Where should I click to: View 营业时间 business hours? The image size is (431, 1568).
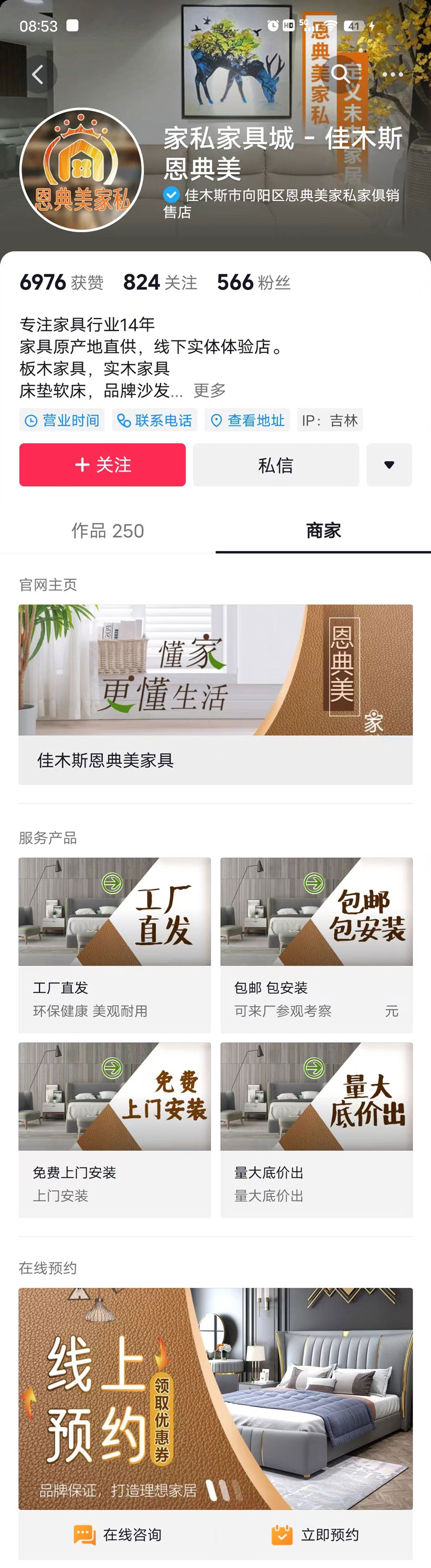[62, 420]
